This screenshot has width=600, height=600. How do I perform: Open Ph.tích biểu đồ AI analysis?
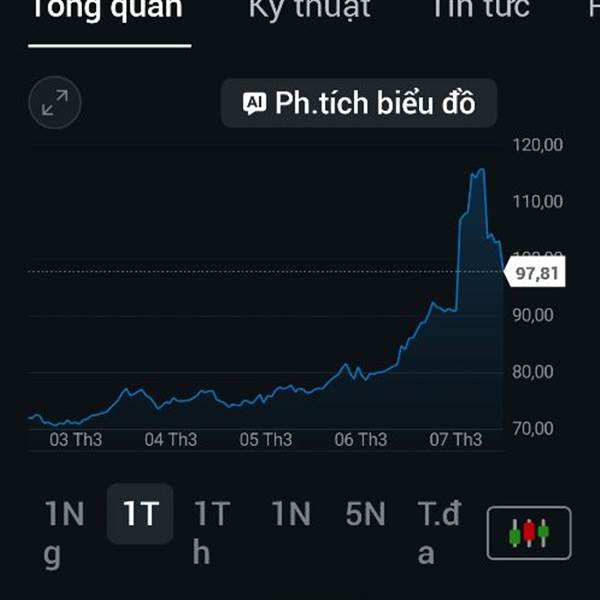pyautogui.click(x=359, y=103)
